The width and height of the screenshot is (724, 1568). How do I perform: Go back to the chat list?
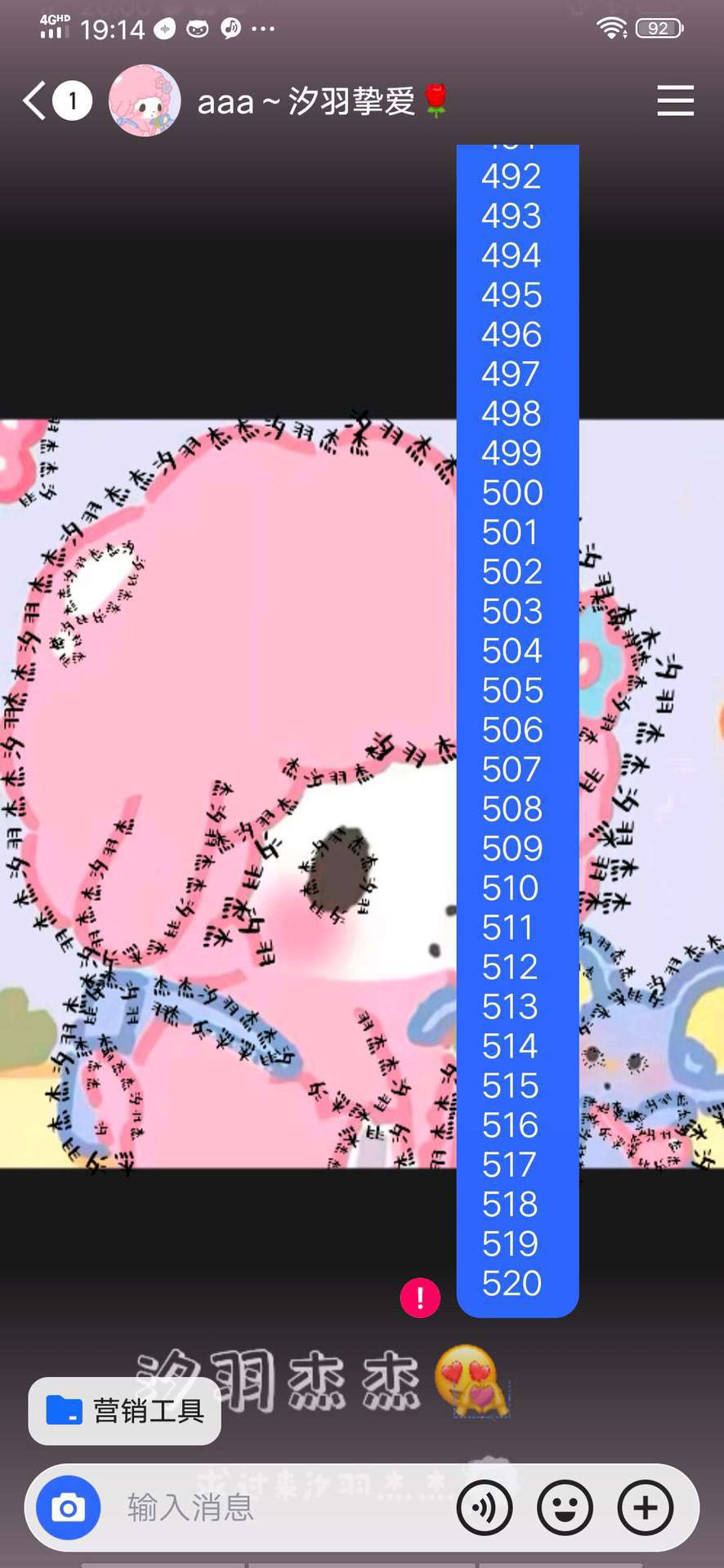click(x=35, y=101)
